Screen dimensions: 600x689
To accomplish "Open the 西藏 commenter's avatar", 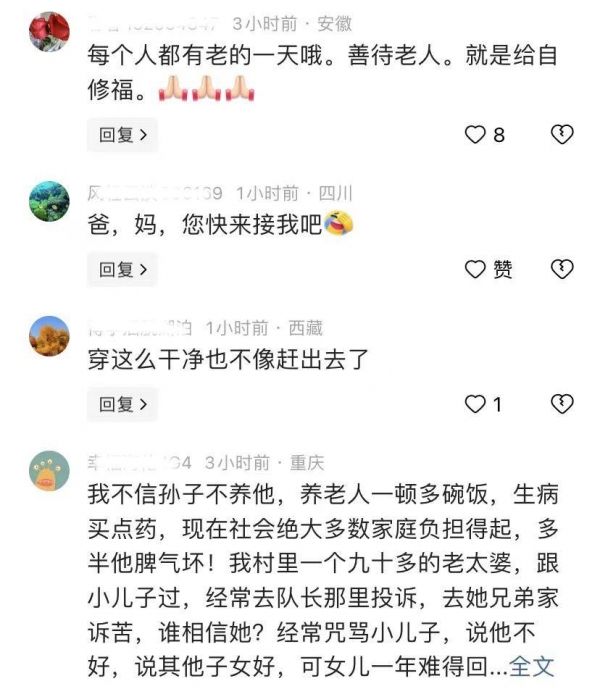I will pos(49,335).
